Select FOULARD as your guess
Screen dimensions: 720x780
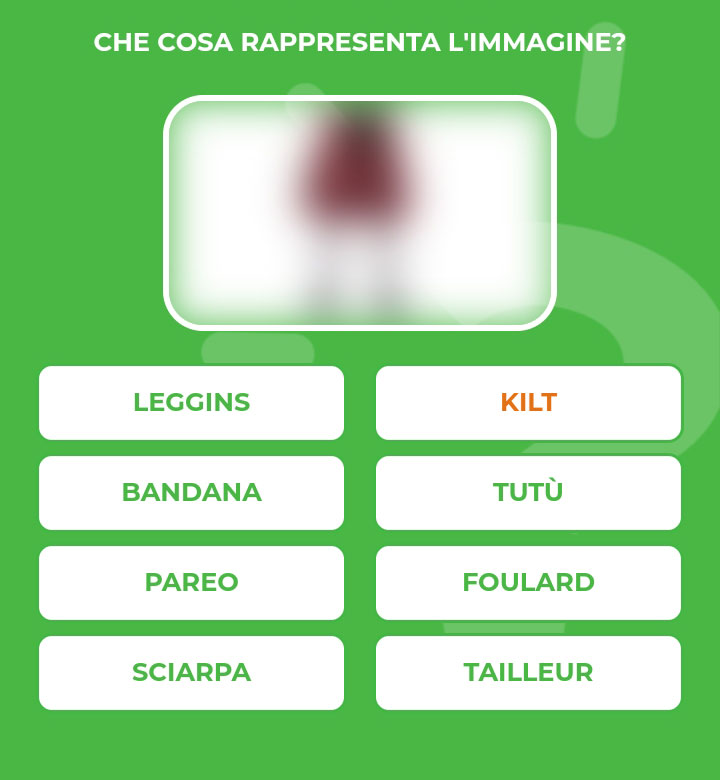tap(528, 583)
